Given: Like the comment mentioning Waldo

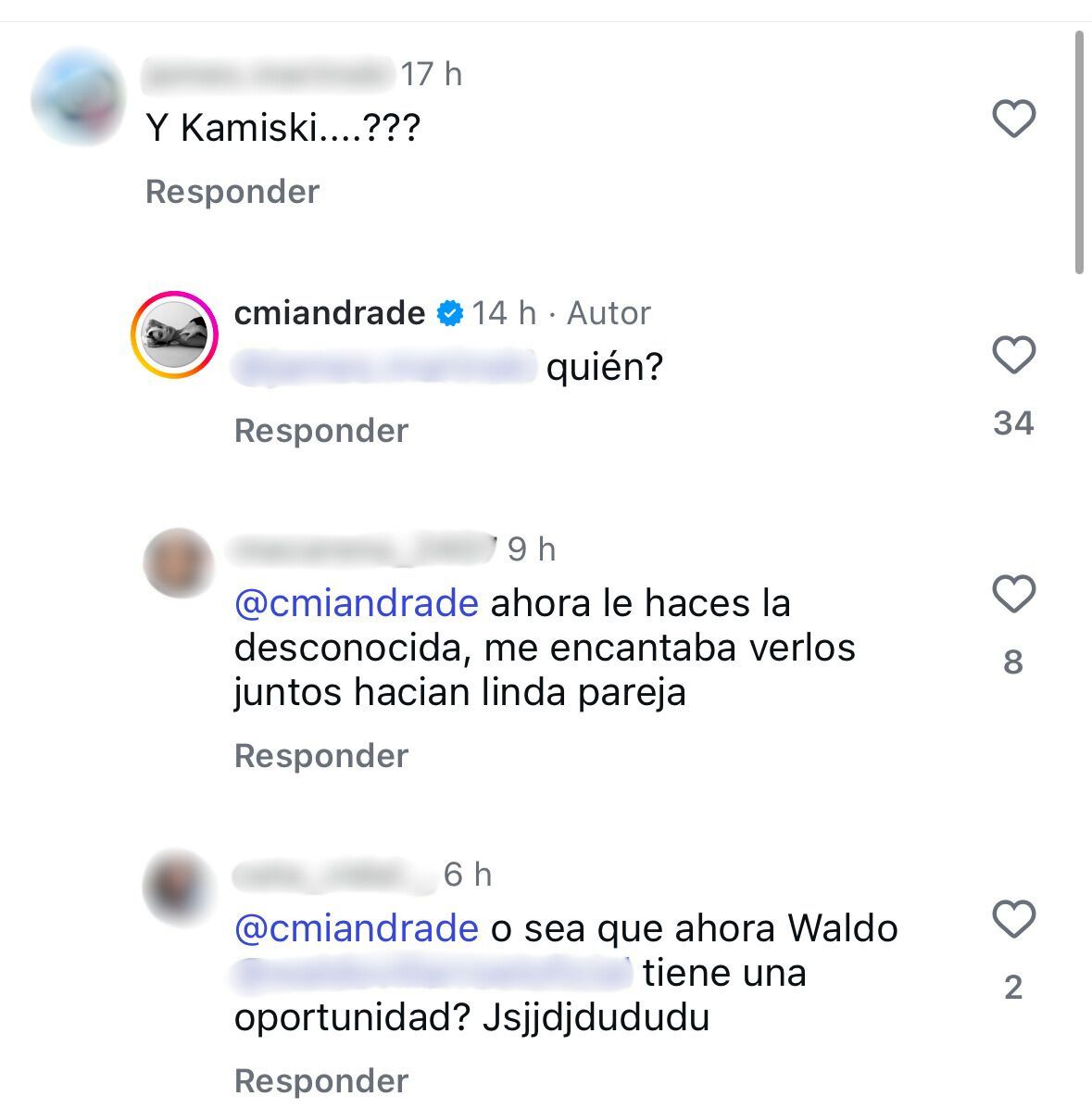Looking at the screenshot, I should pos(1015,921).
